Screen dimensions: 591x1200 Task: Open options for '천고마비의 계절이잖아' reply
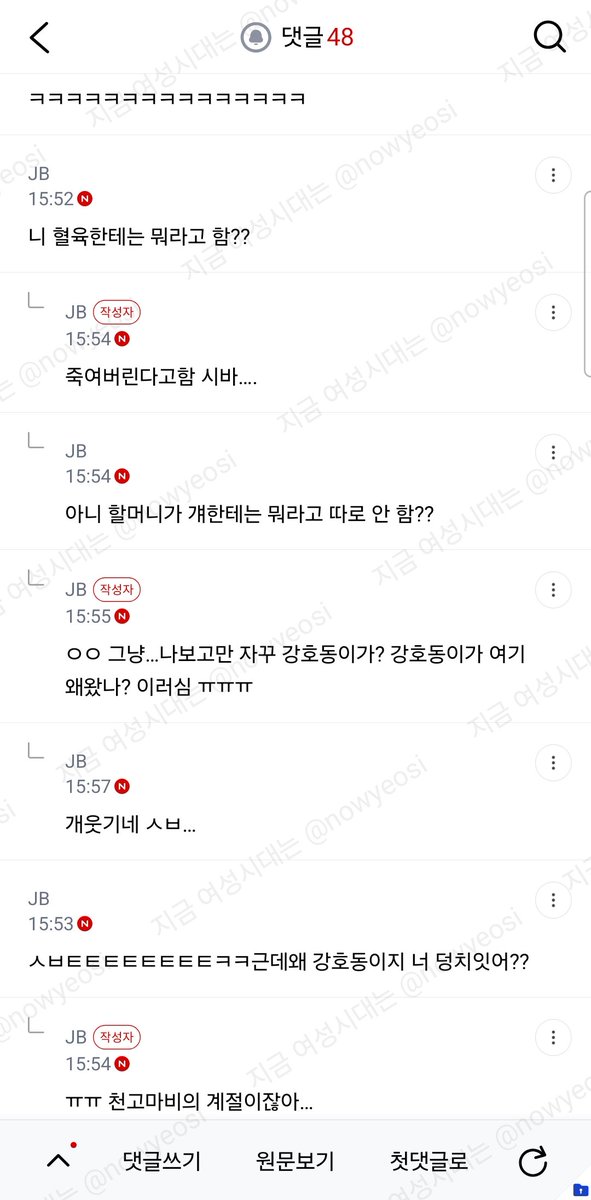click(x=553, y=1037)
